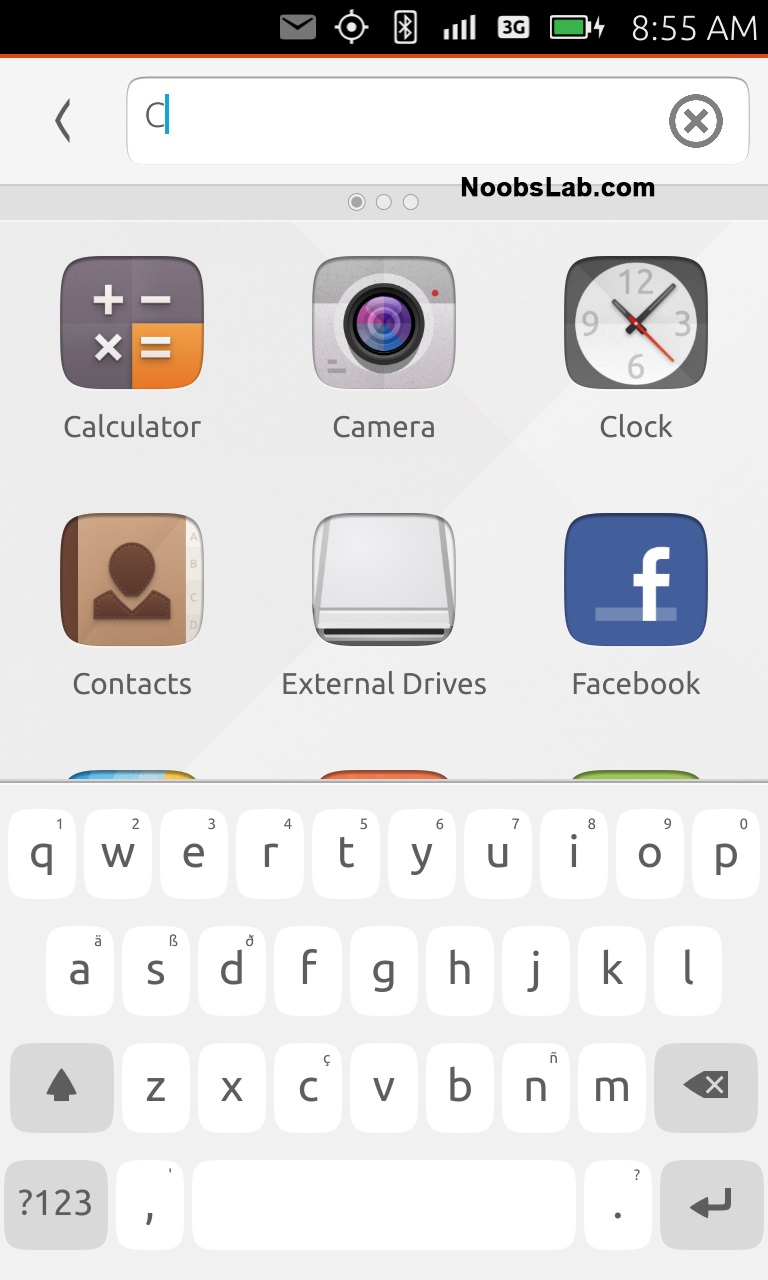Clear the search field text
This screenshot has height=1280, width=768.
(695, 122)
